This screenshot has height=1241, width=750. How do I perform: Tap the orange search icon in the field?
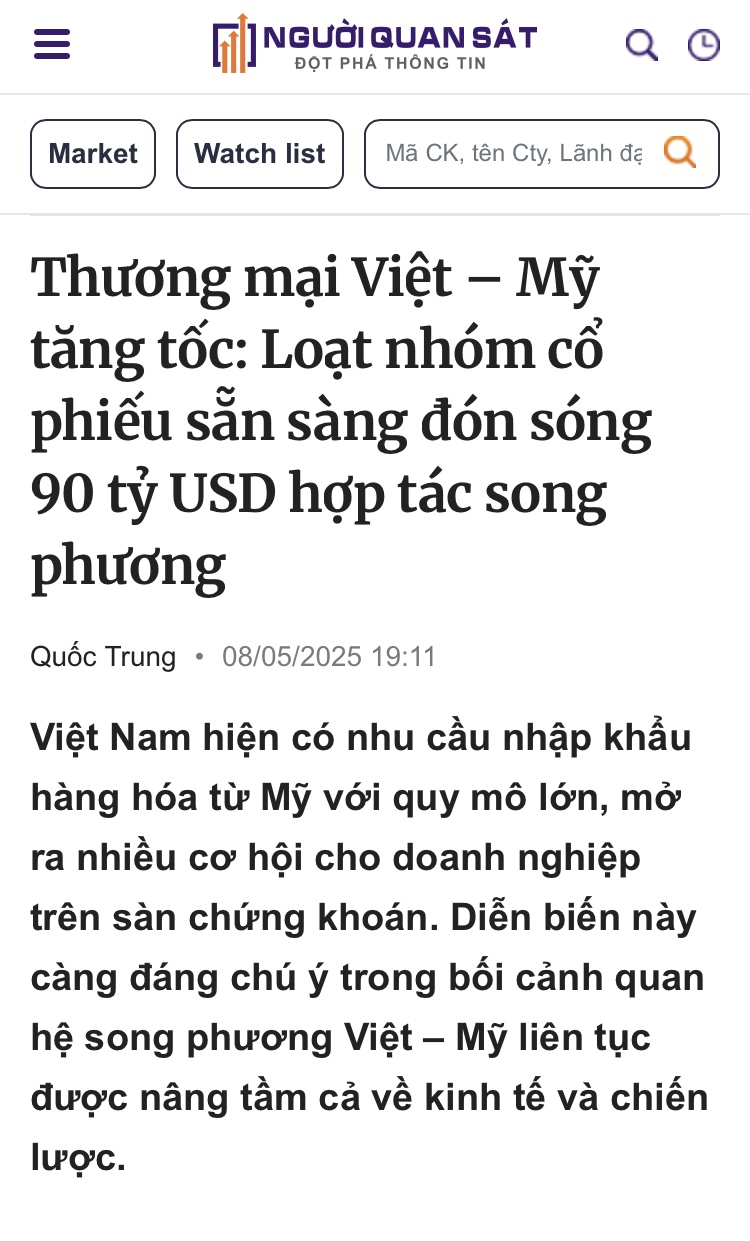680,153
